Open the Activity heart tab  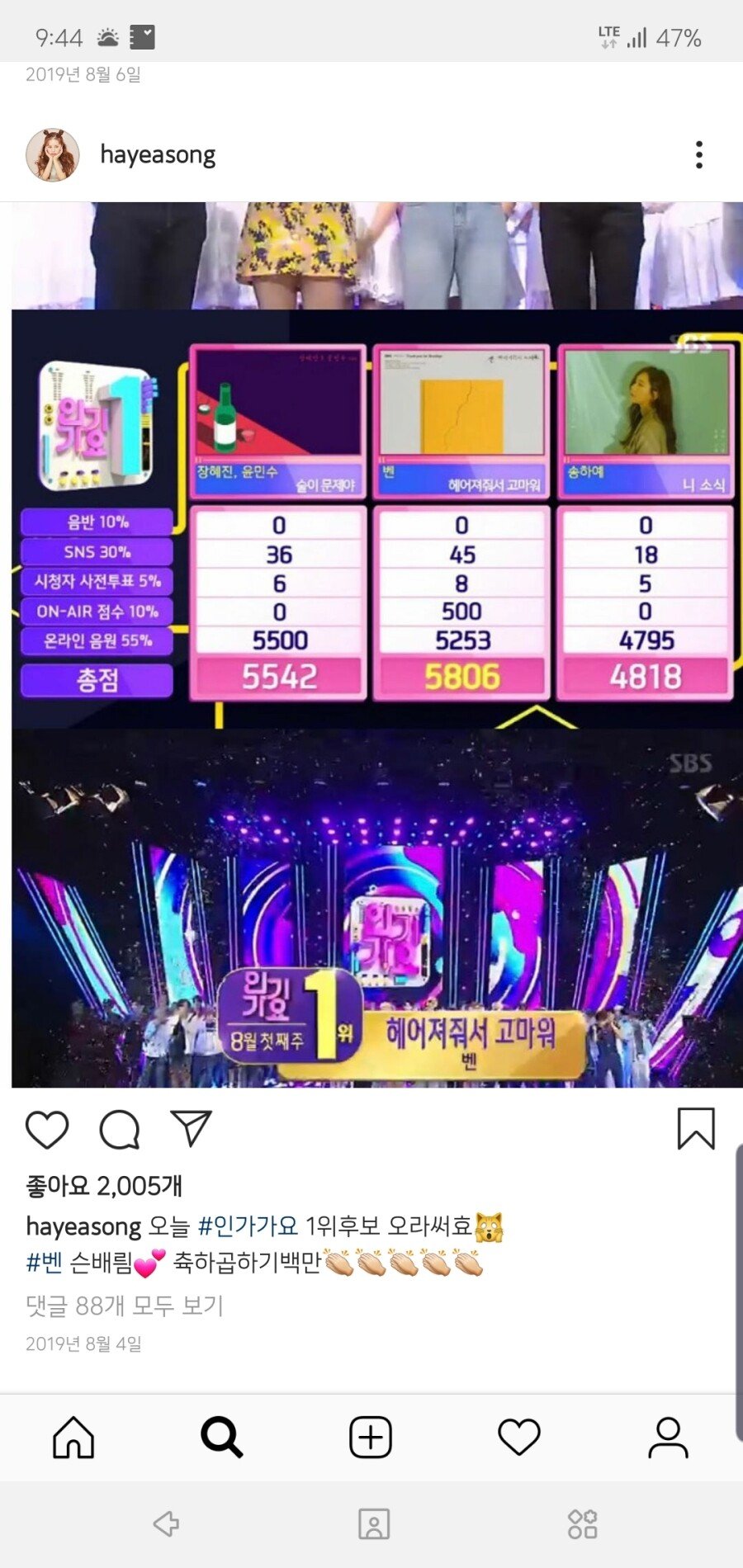[519, 1438]
